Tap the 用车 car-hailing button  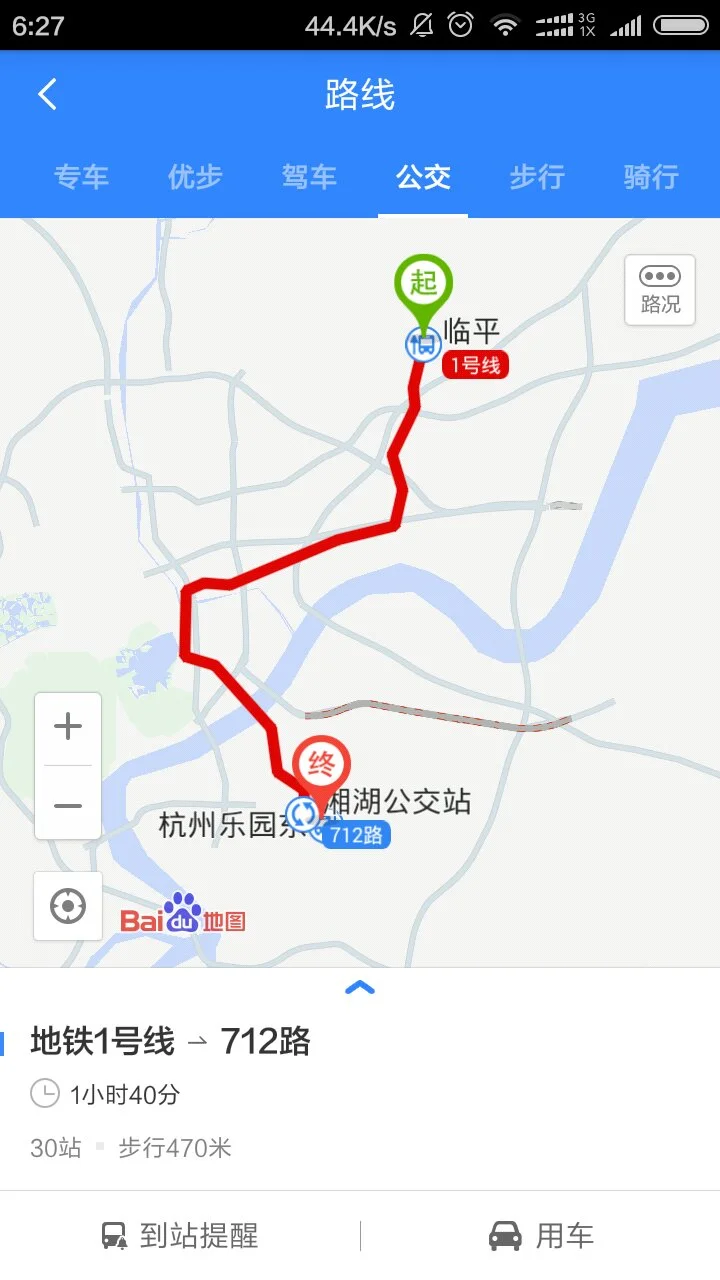click(x=540, y=1237)
